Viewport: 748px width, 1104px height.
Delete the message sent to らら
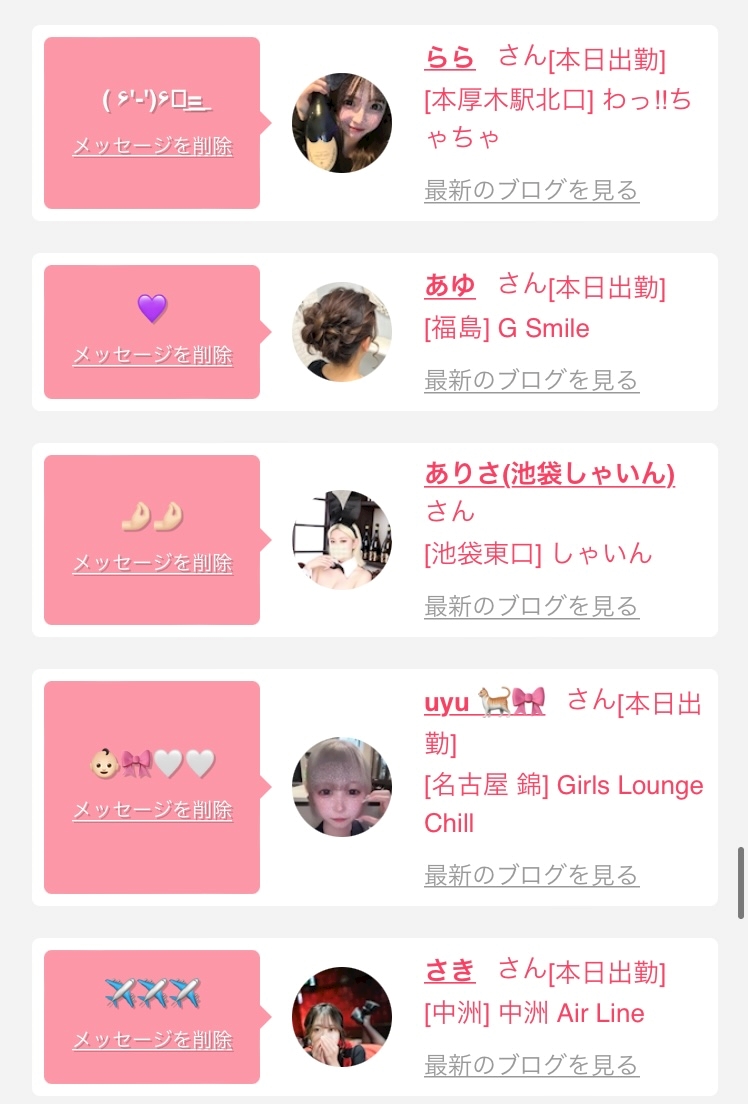coord(153,146)
